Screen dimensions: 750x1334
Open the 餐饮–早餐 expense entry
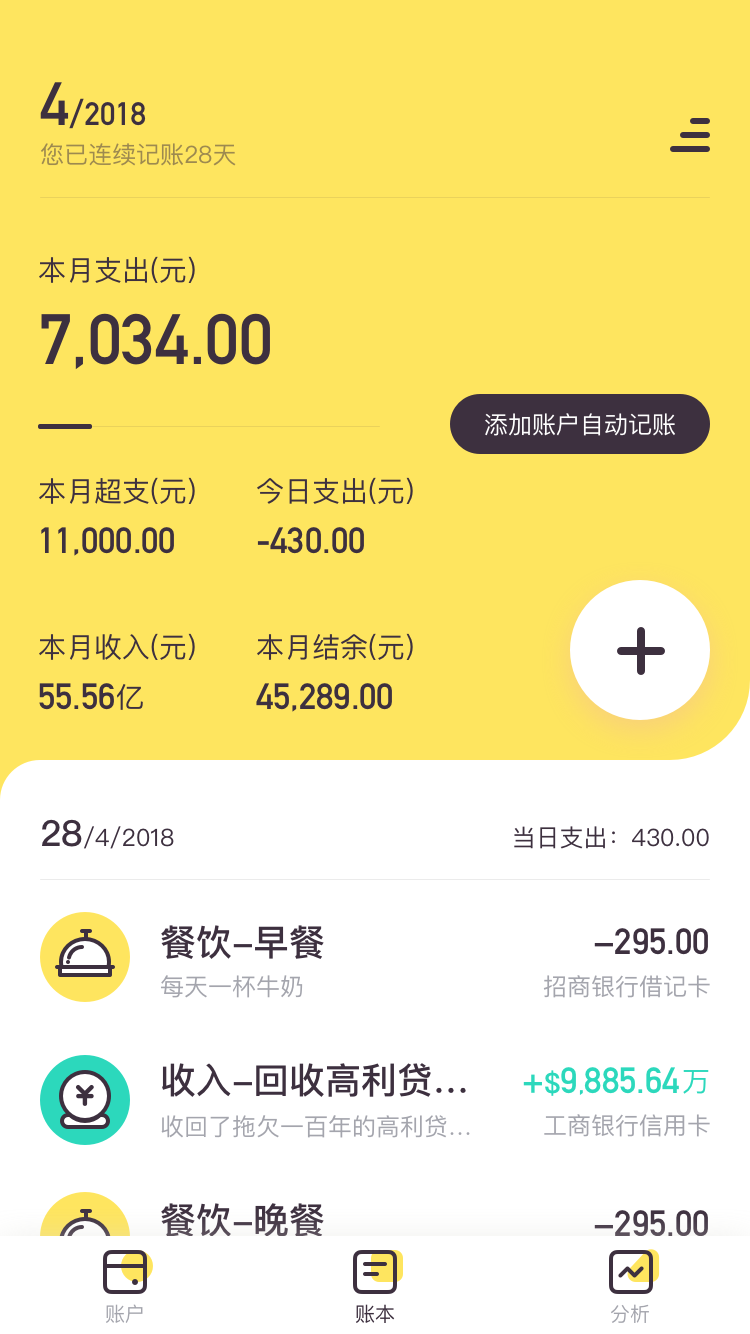375,958
